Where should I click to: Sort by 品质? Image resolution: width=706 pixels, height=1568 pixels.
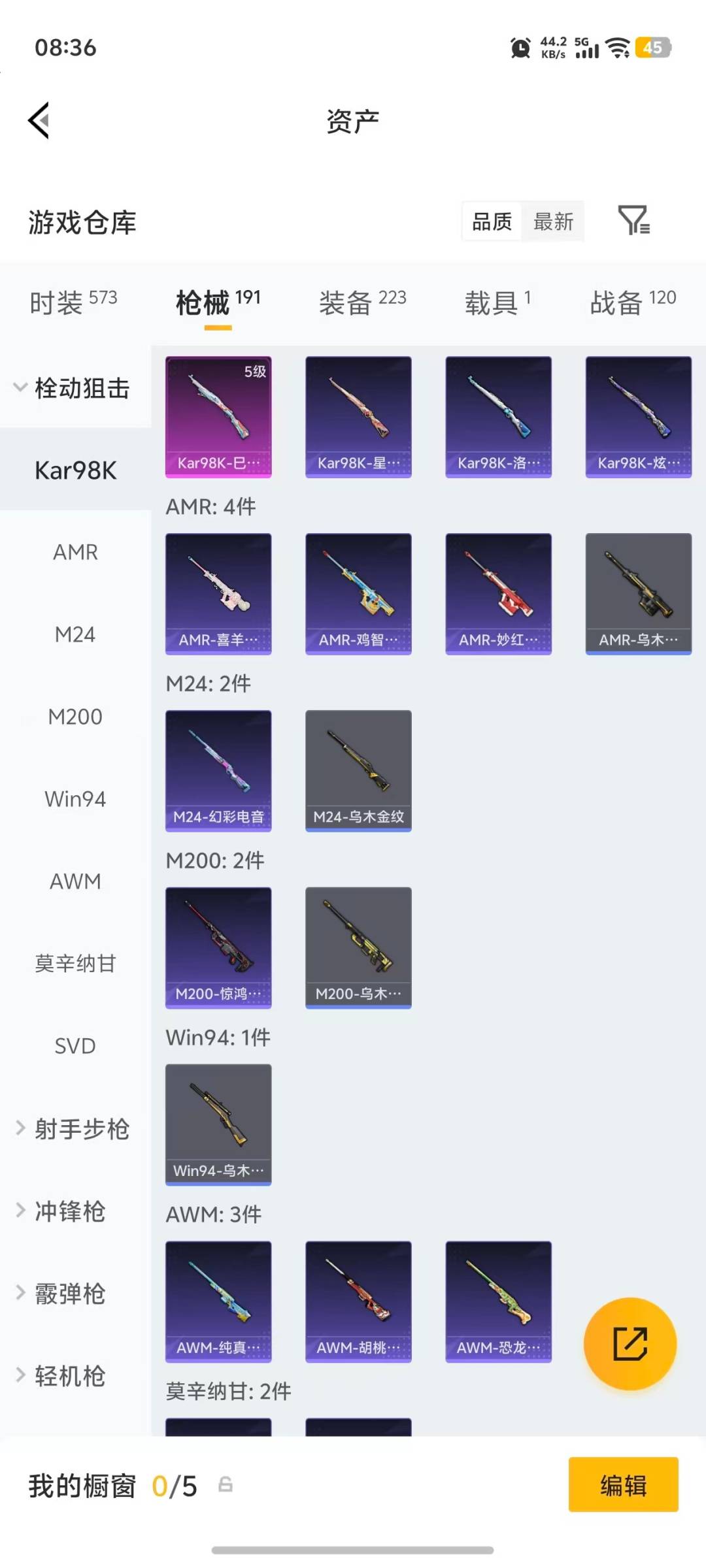click(492, 222)
